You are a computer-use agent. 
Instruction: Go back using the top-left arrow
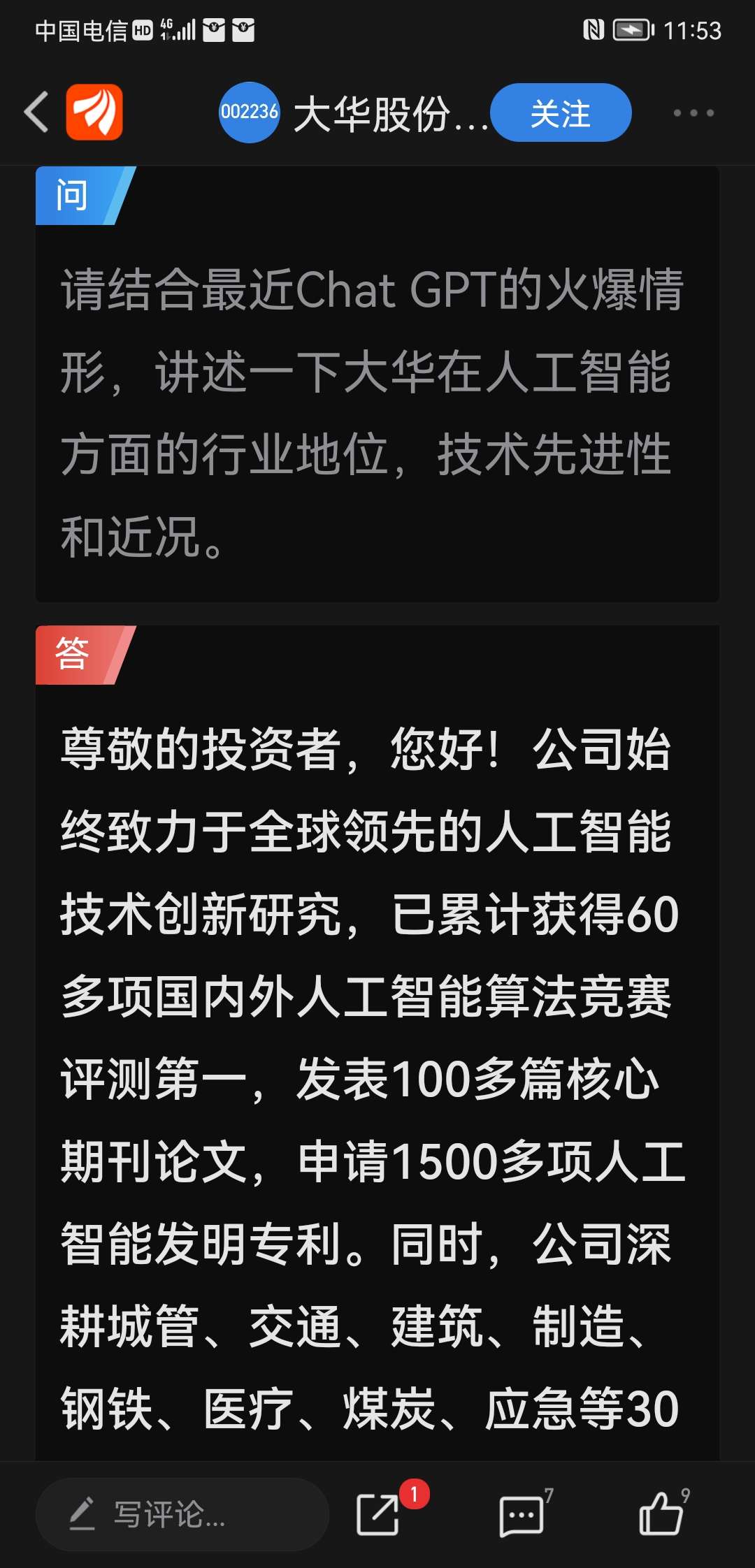36,112
